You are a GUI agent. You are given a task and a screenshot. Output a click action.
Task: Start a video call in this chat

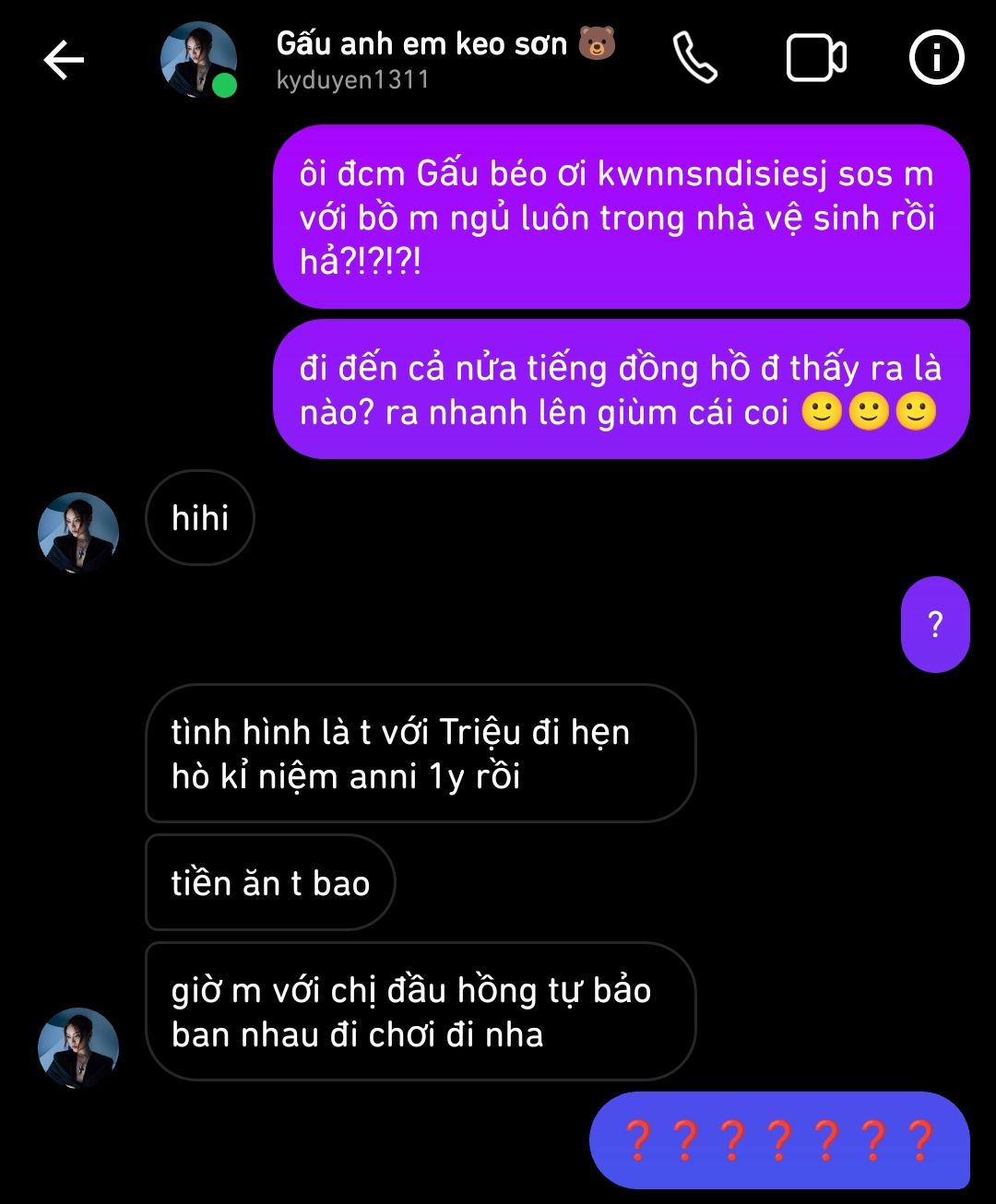(x=815, y=59)
